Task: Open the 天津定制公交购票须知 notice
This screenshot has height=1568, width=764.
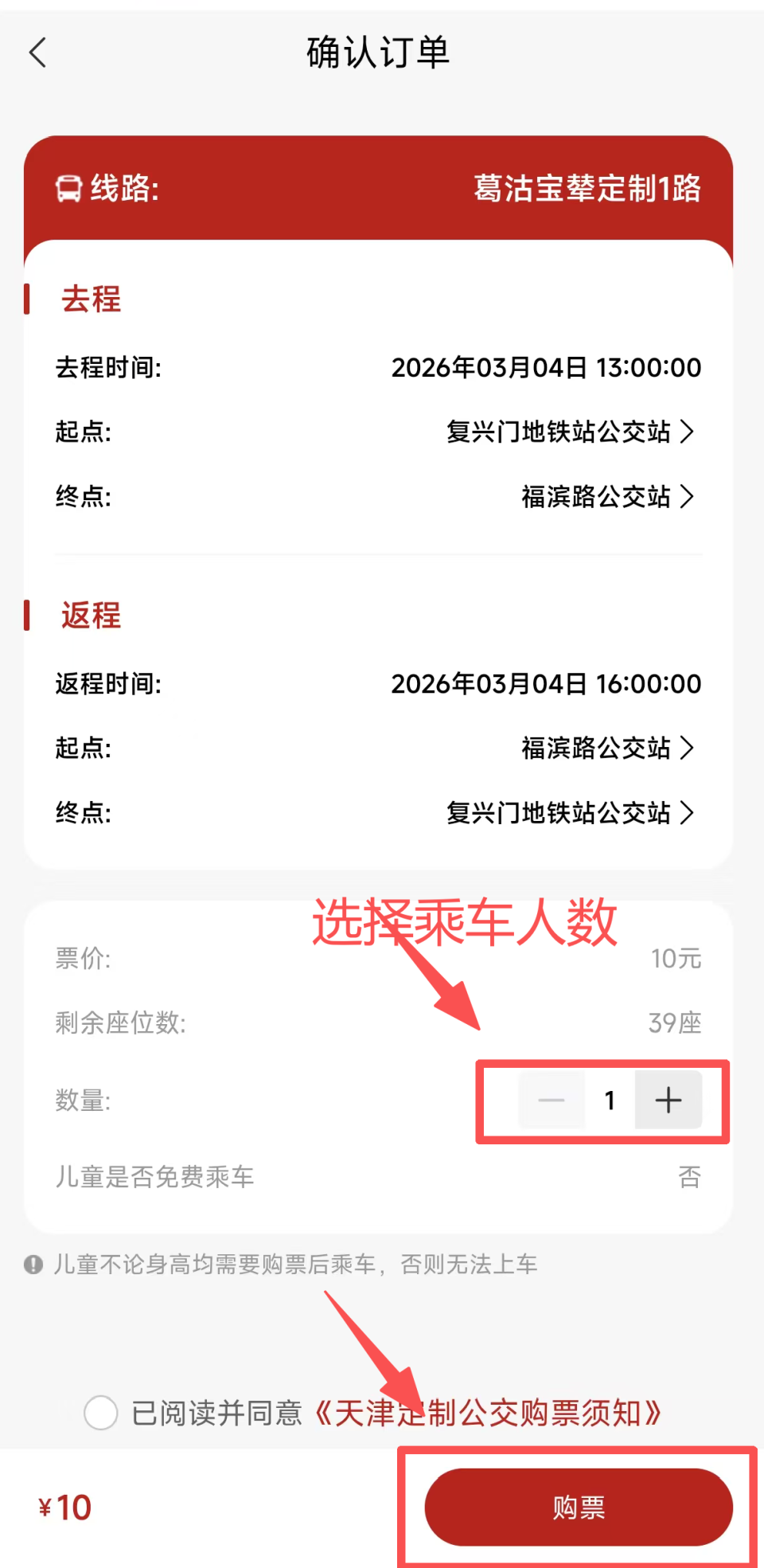Action: (489, 1414)
